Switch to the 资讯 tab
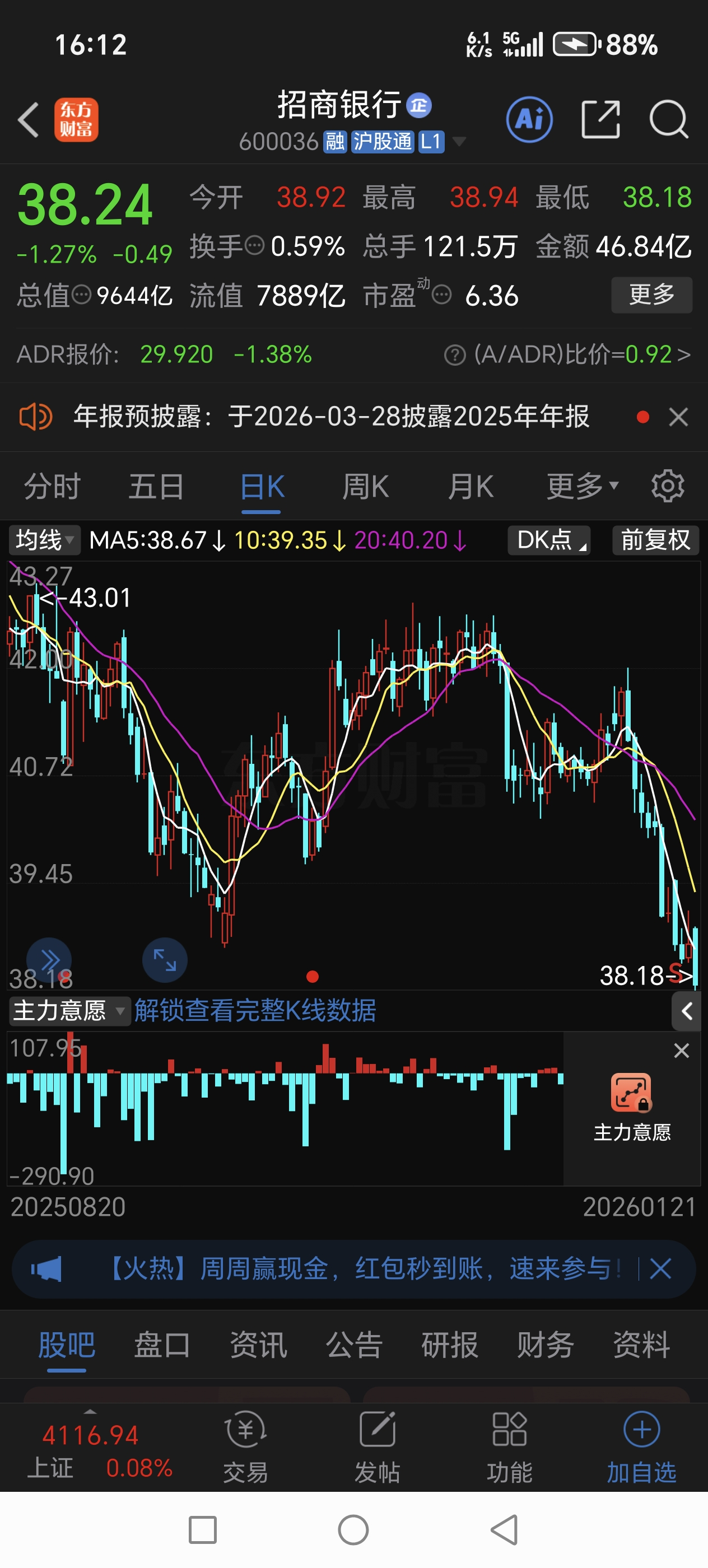 [258, 1345]
